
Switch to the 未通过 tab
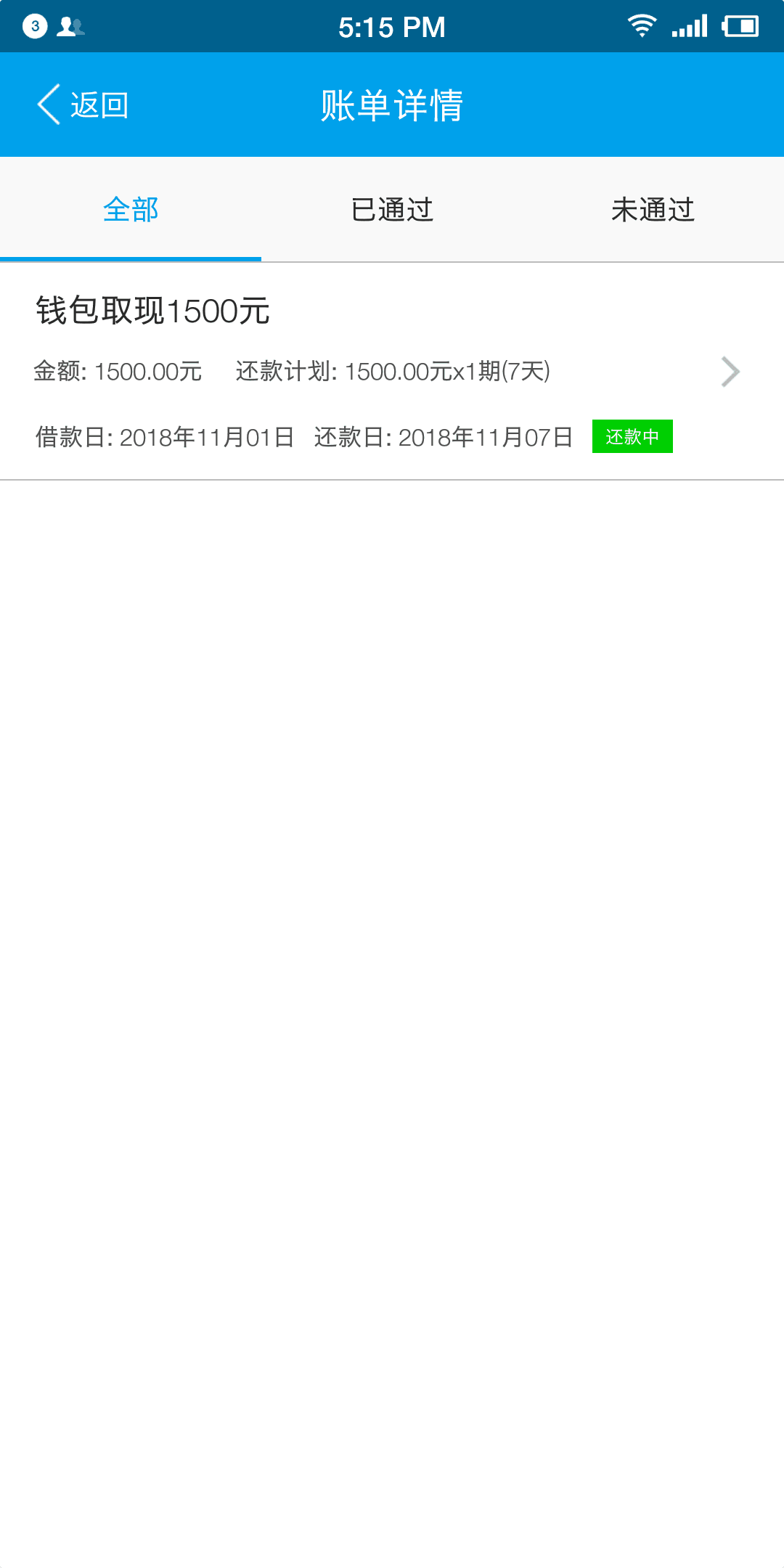coord(653,210)
